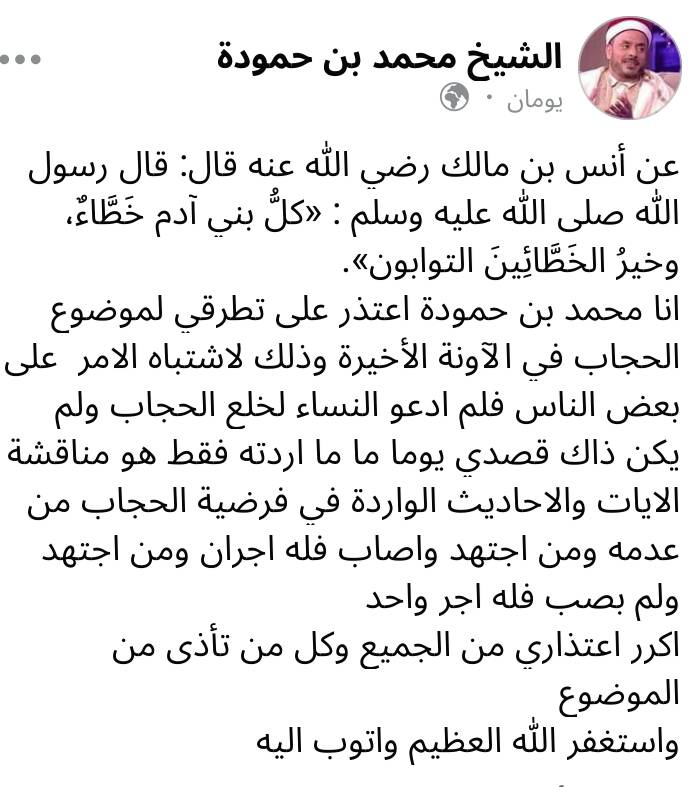Open the post's three-dot options menu
The image size is (699, 787).
[18, 58]
